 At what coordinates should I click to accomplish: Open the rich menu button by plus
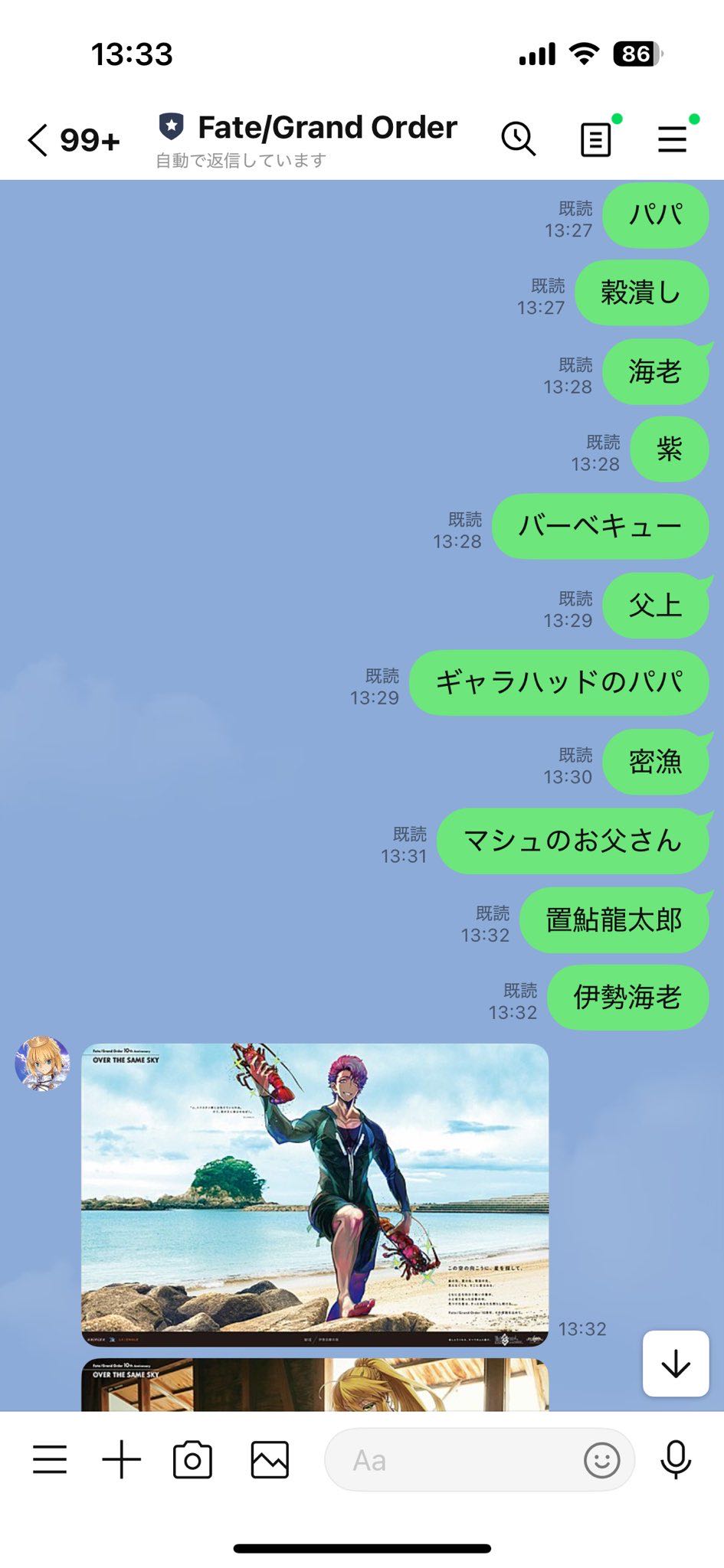coord(50,1460)
